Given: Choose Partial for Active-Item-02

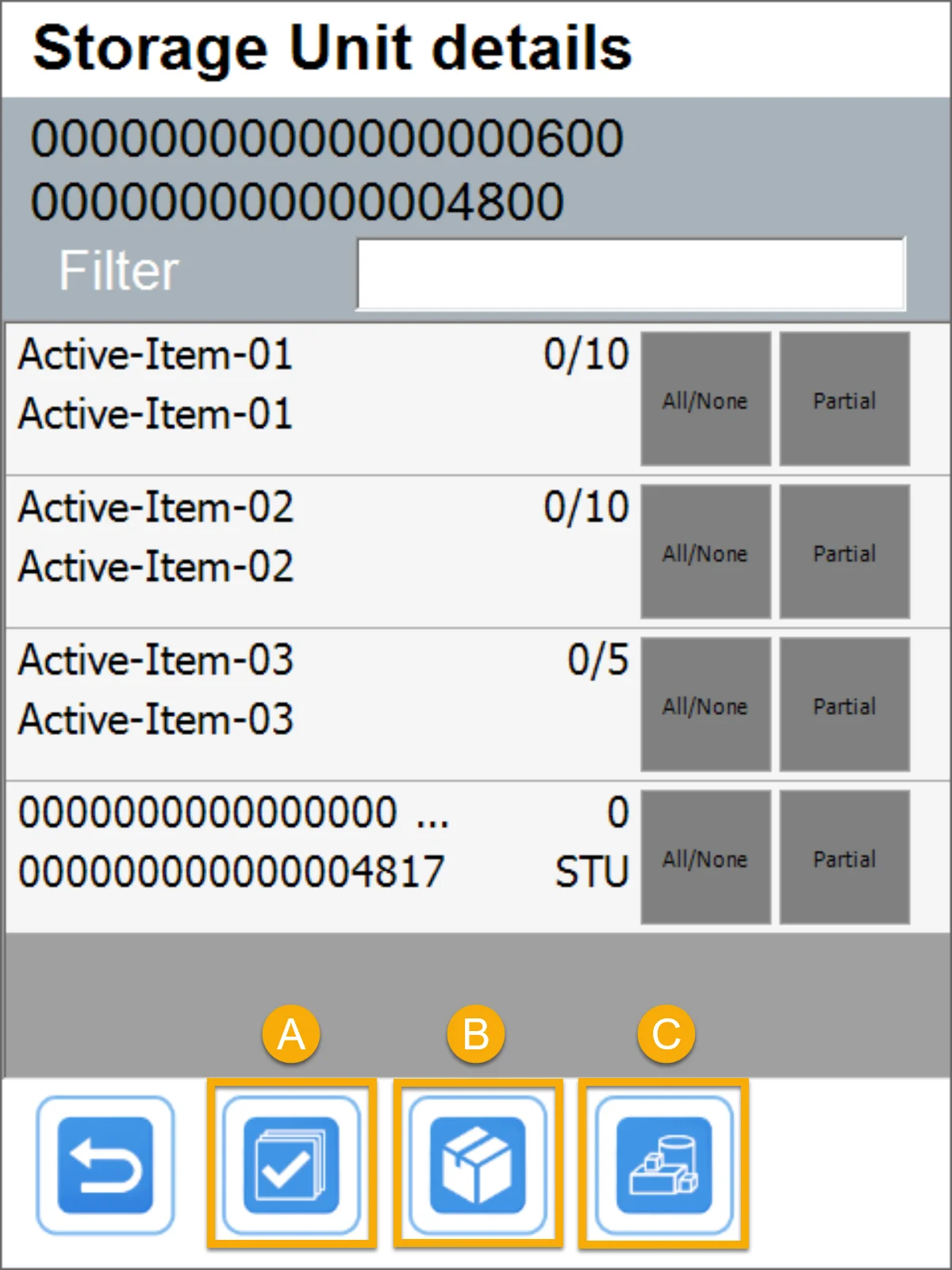Looking at the screenshot, I should [844, 552].
